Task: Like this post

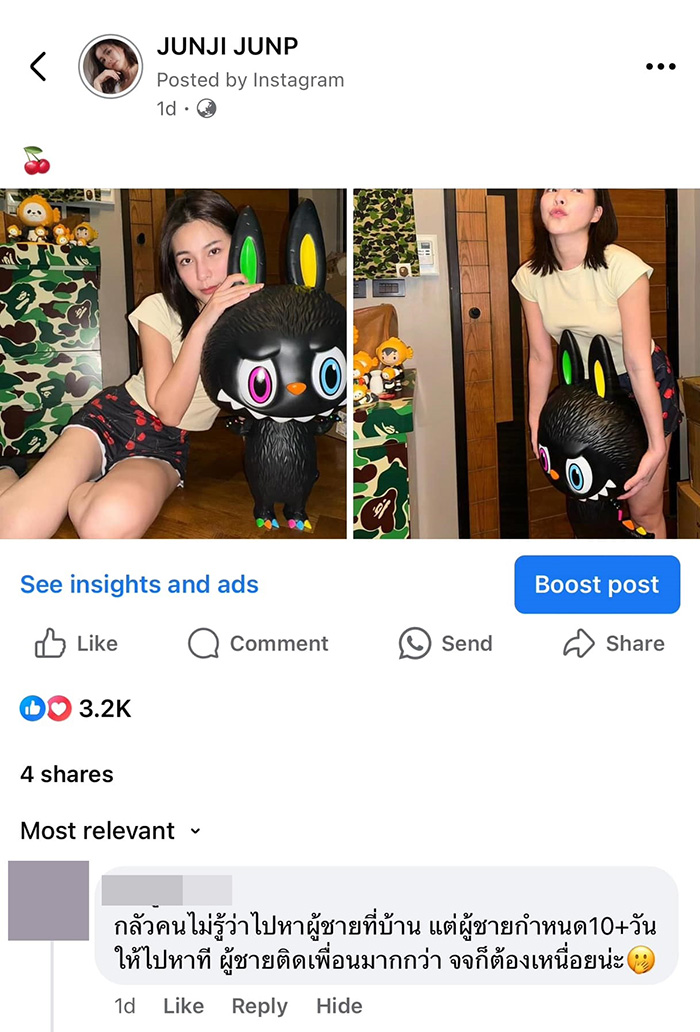Action: 76,644
